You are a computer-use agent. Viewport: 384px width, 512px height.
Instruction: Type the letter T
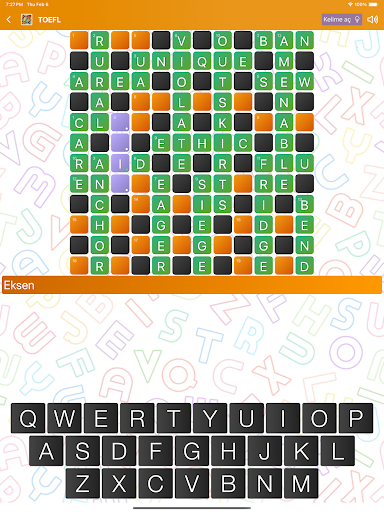click(x=174, y=418)
